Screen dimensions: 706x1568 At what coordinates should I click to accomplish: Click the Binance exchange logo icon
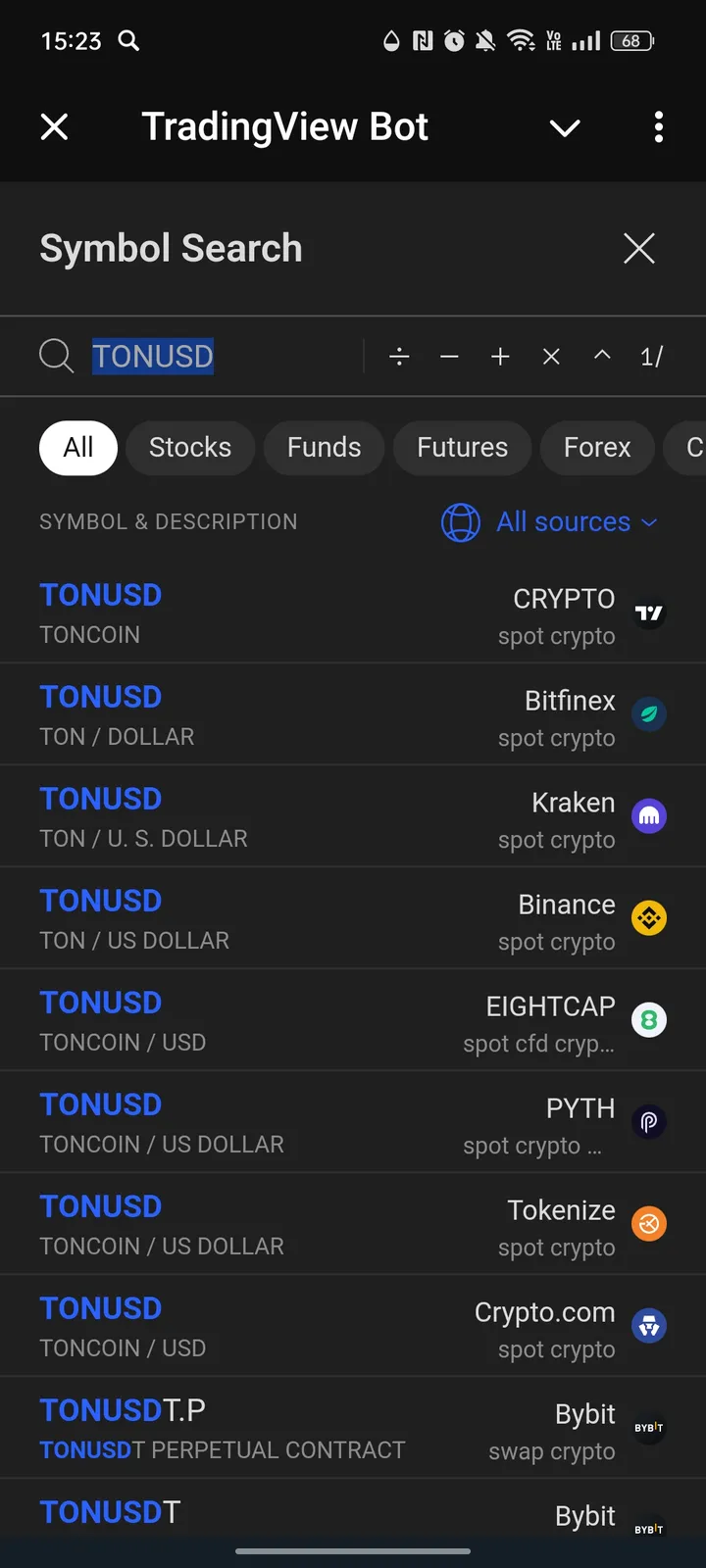point(649,917)
